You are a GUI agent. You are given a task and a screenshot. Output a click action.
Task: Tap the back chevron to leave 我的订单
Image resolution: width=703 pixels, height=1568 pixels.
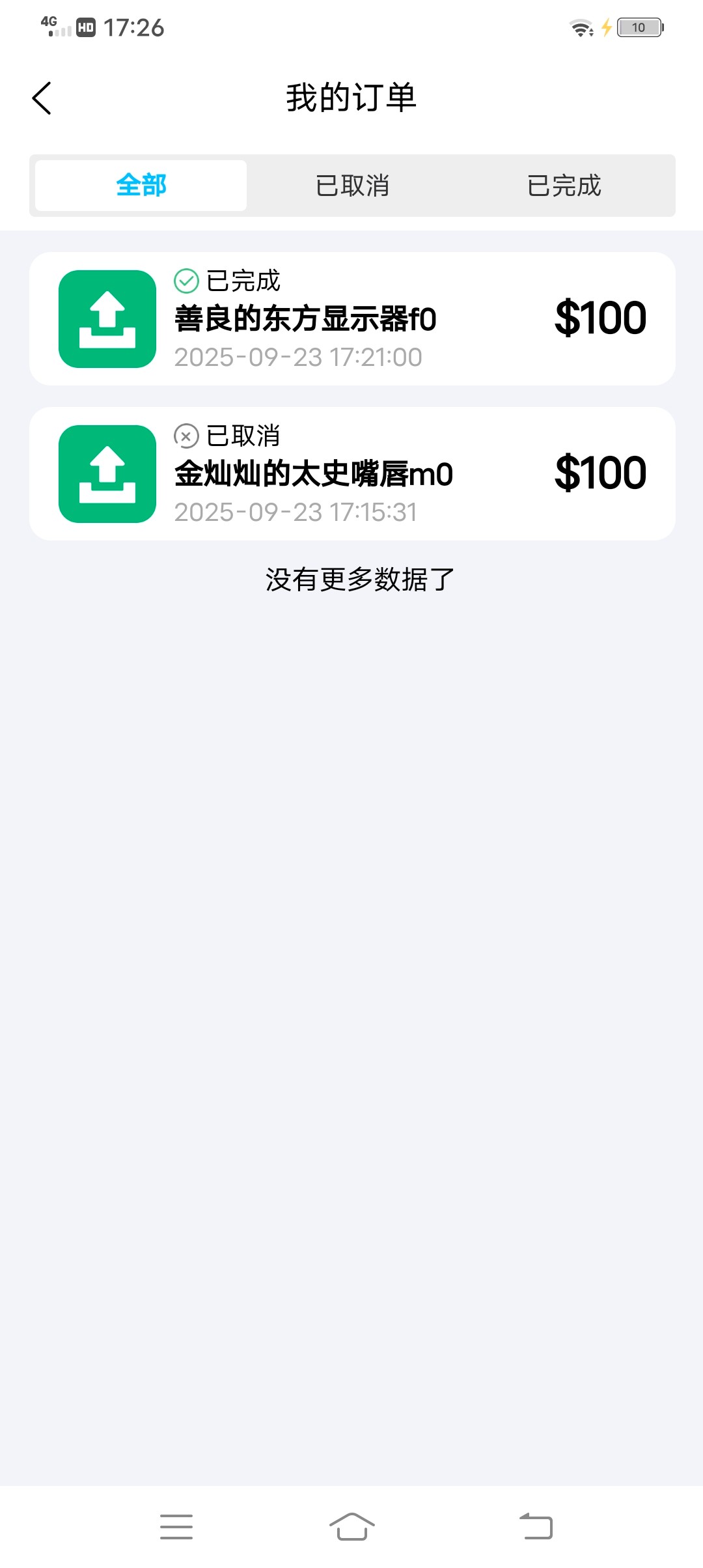(43, 98)
